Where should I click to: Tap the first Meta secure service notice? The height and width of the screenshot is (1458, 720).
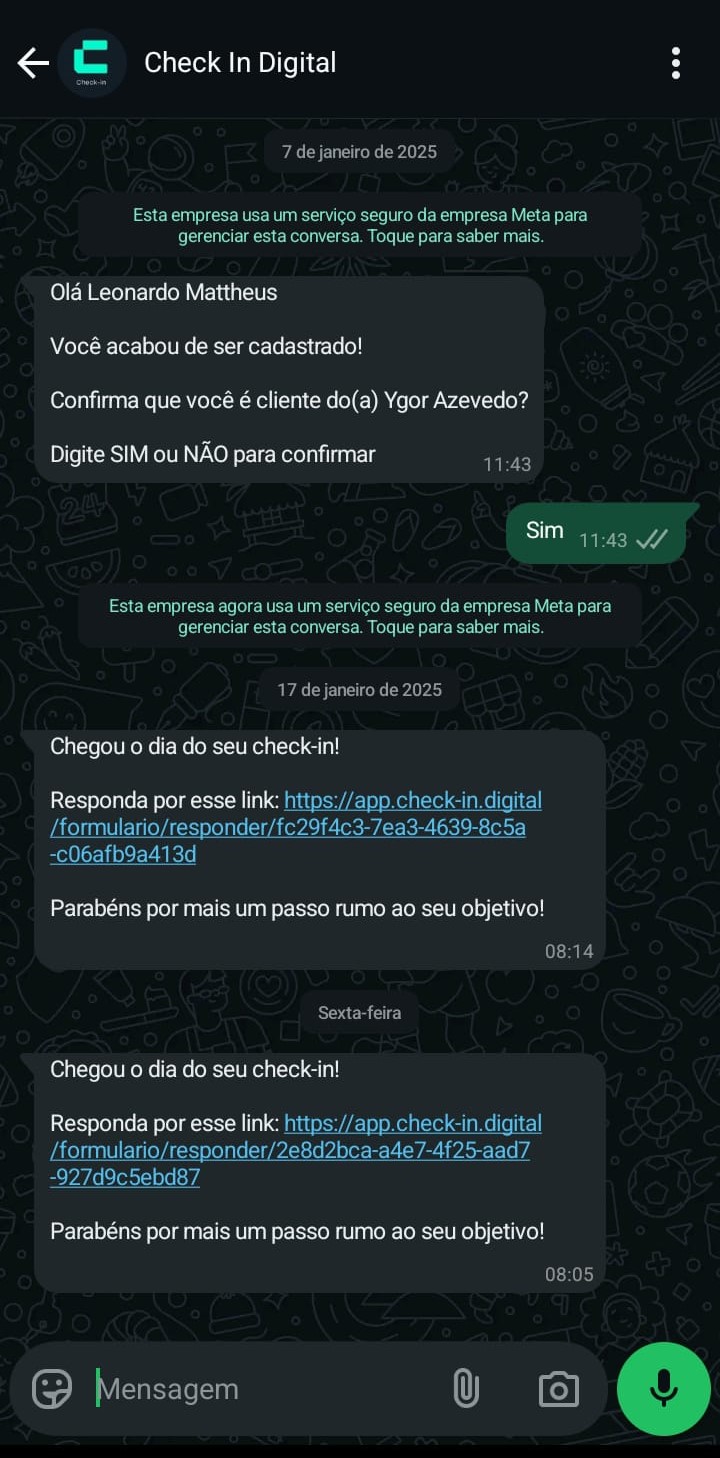point(360,225)
